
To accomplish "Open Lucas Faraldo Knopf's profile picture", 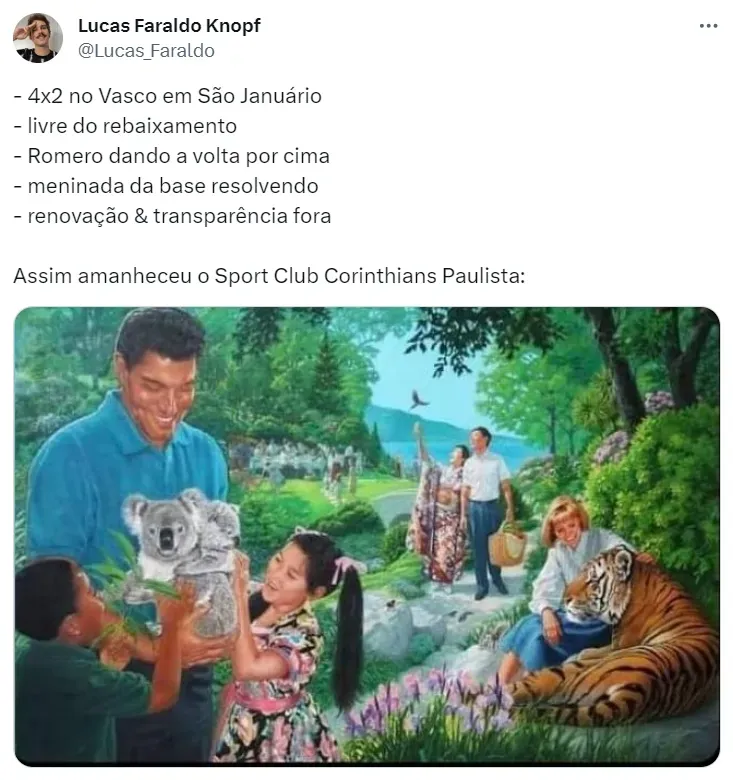I will [x=37, y=38].
